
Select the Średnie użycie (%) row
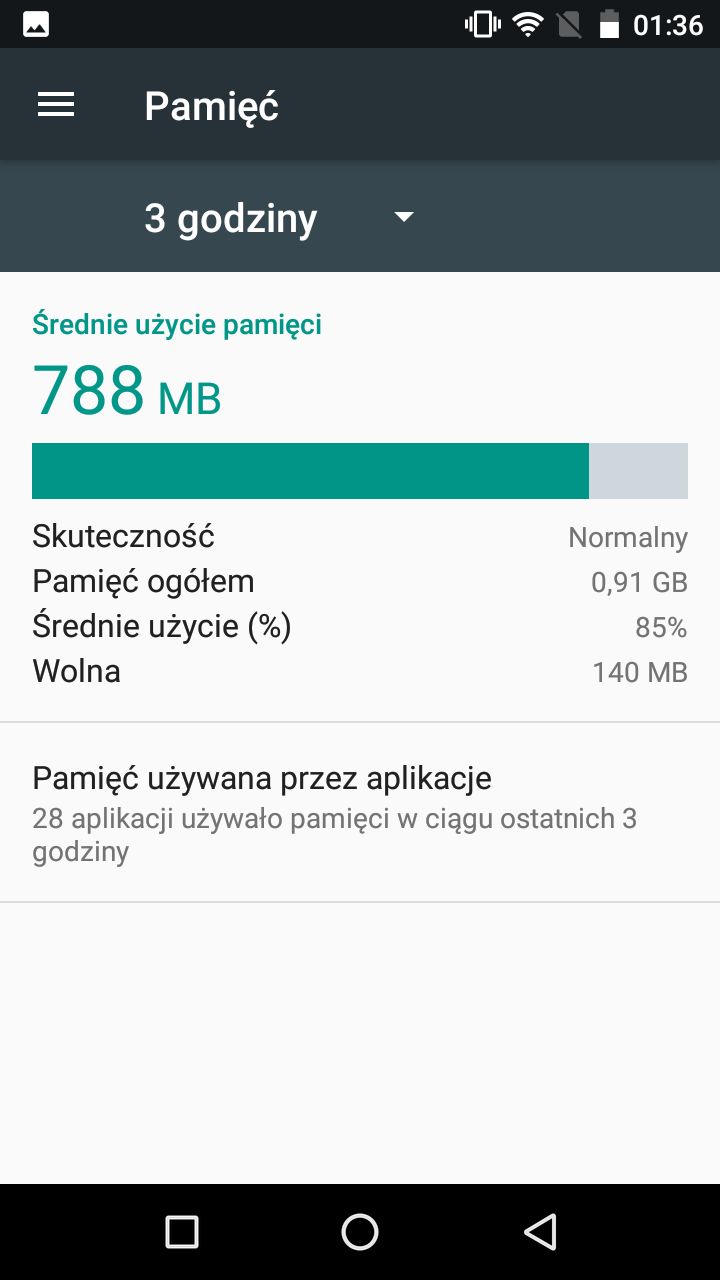tap(360, 626)
